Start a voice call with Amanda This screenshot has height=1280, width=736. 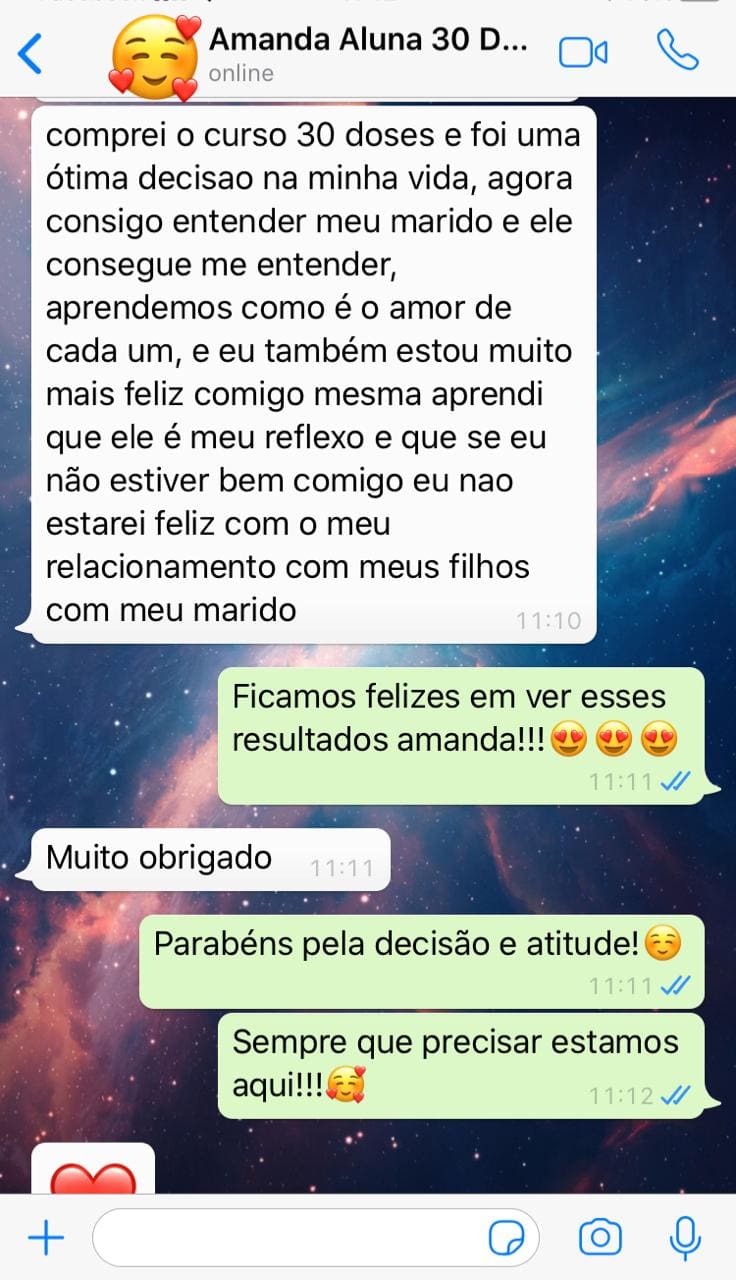click(x=677, y=50)
